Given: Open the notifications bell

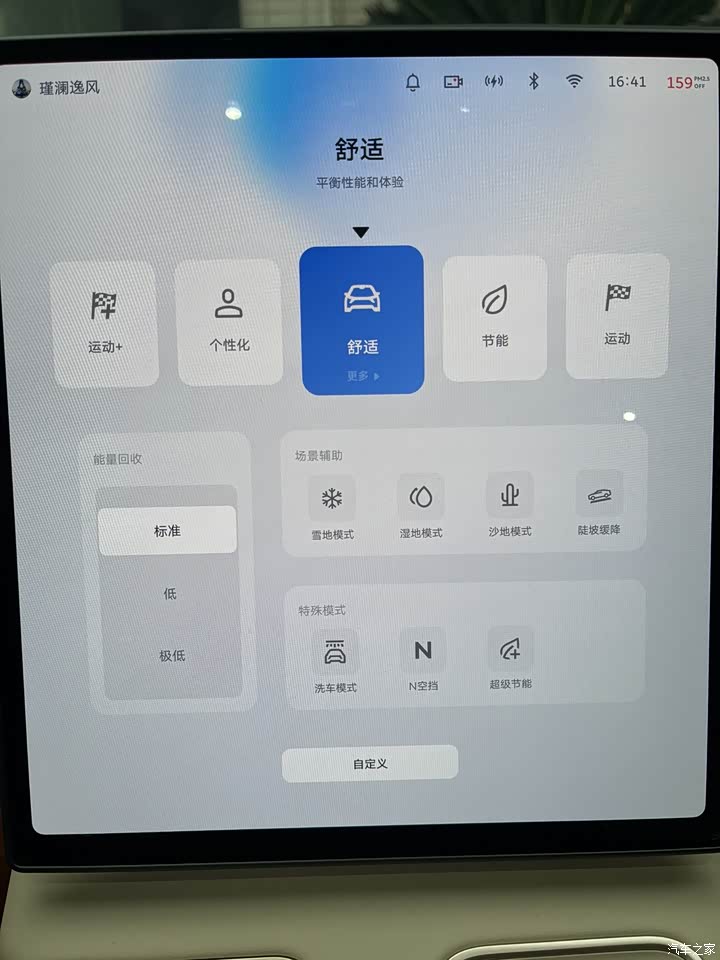Looking at the screenshot, I should [x=413, y=82].
